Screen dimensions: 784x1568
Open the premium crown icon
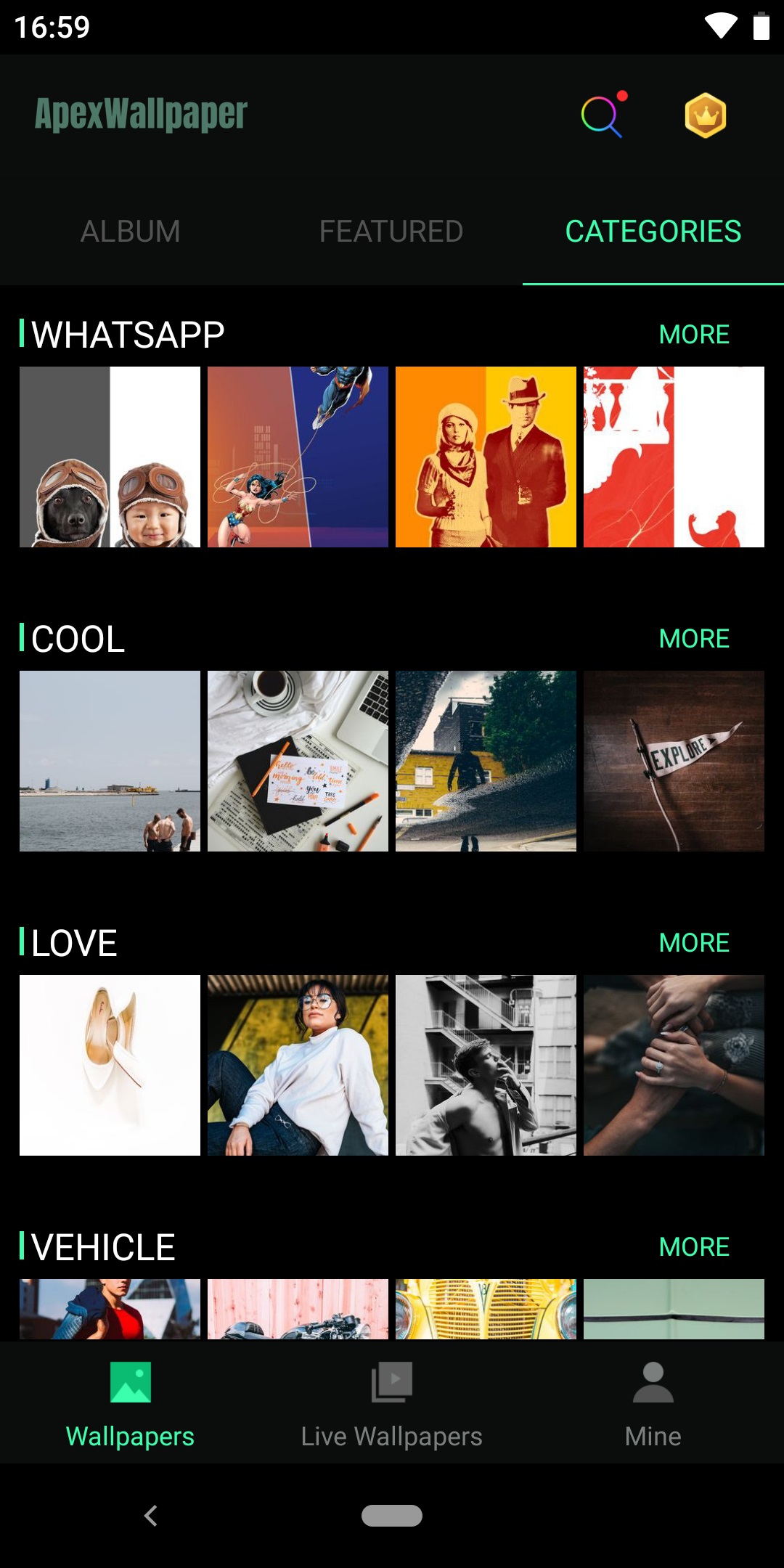pyautogui.click(x=705, y=115)
